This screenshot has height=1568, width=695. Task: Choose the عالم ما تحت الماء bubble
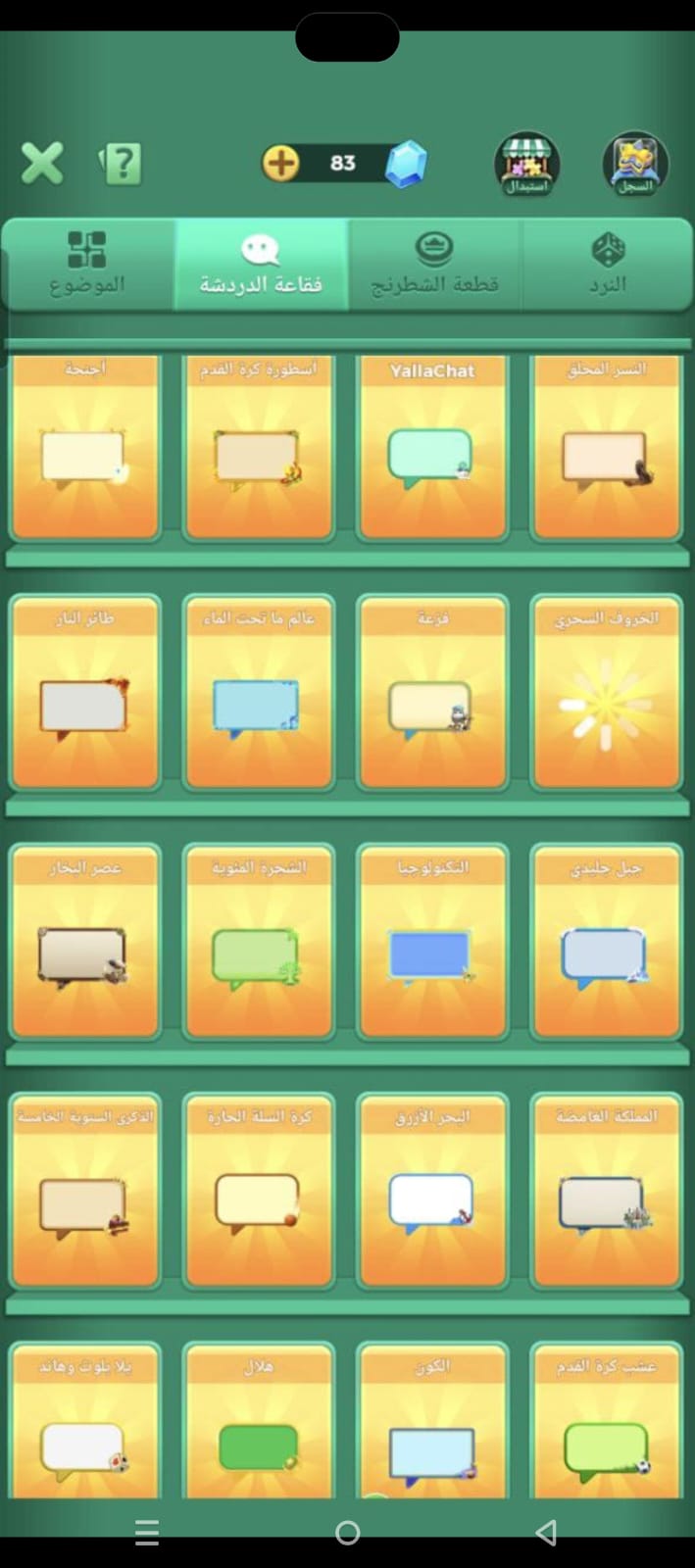point(259,693)
